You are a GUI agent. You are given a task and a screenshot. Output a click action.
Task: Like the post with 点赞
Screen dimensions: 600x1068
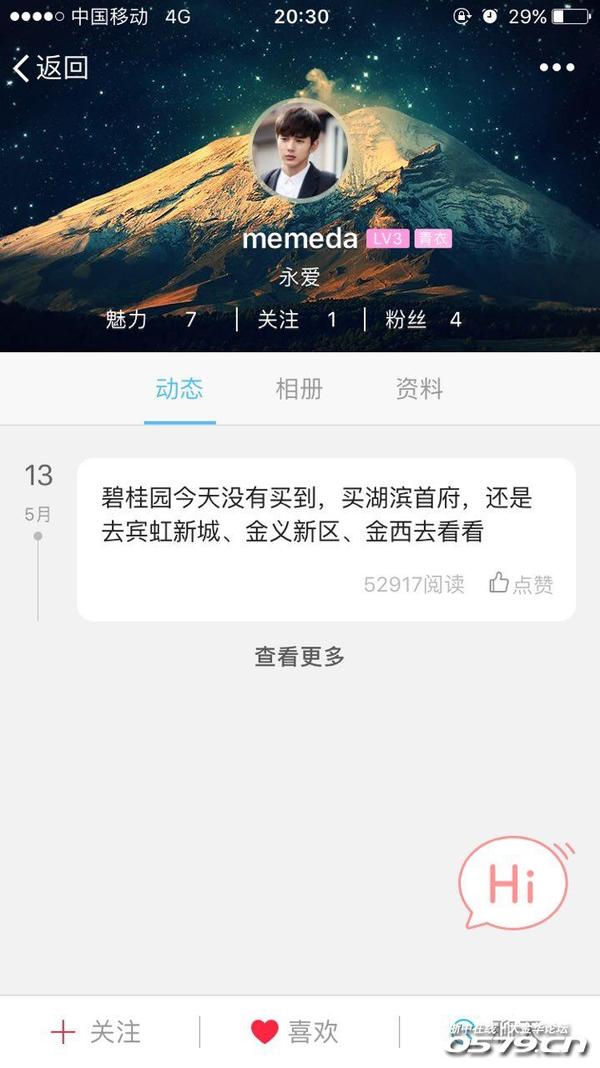click(521, 584)
